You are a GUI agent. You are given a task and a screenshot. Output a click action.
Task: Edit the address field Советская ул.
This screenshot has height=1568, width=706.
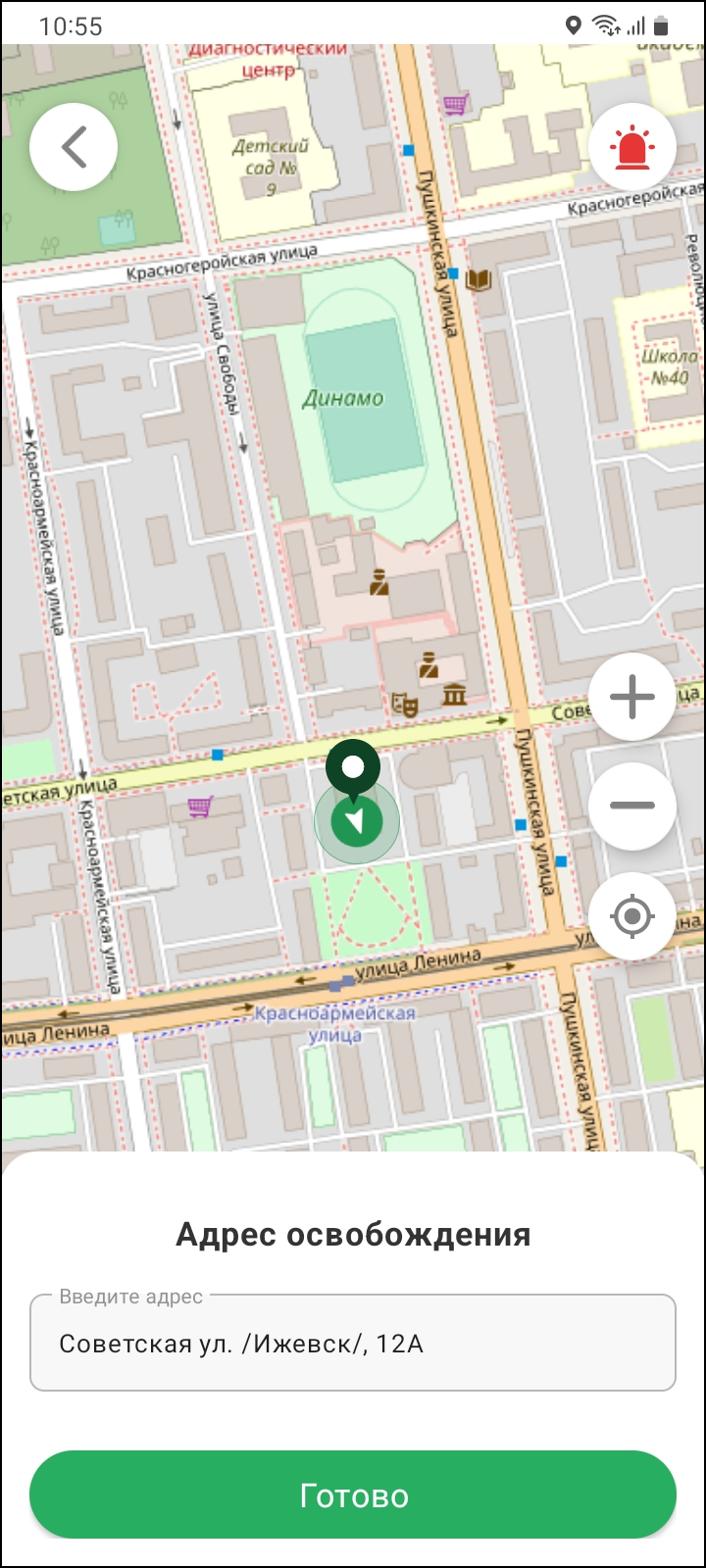(353, 1344)
